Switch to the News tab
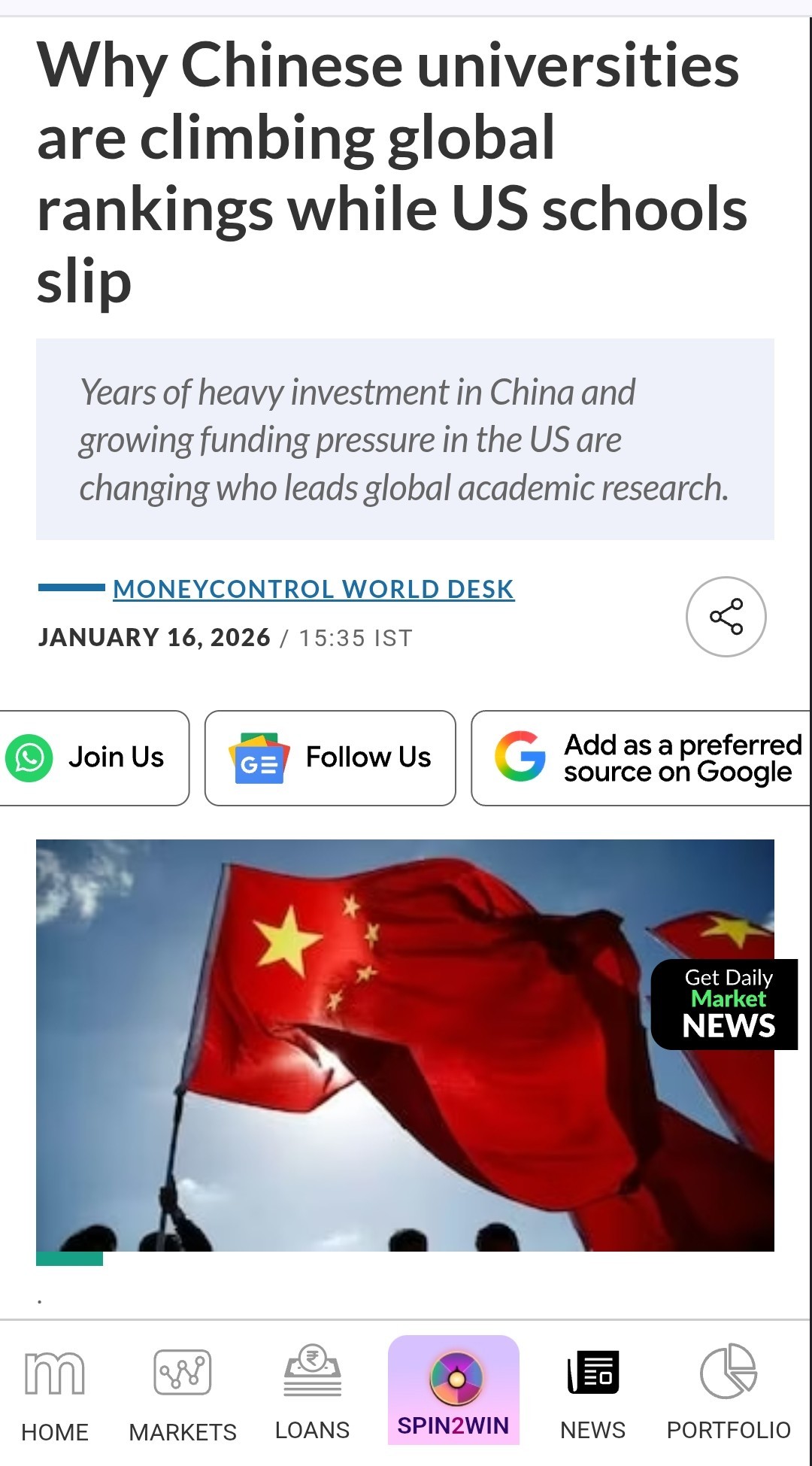The width and height of the screenshot is (812, 1466). (592, 1392)
